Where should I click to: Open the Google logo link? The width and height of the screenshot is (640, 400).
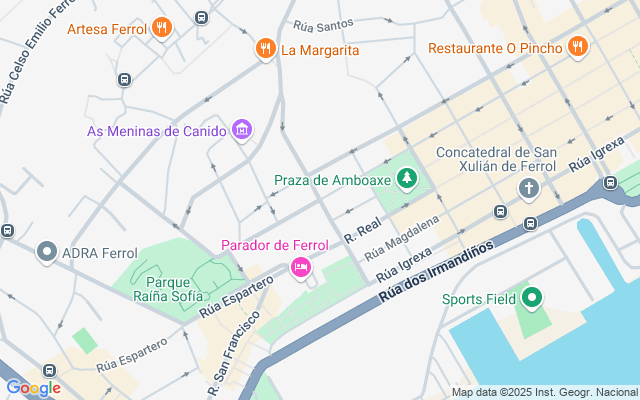[33, 388]
